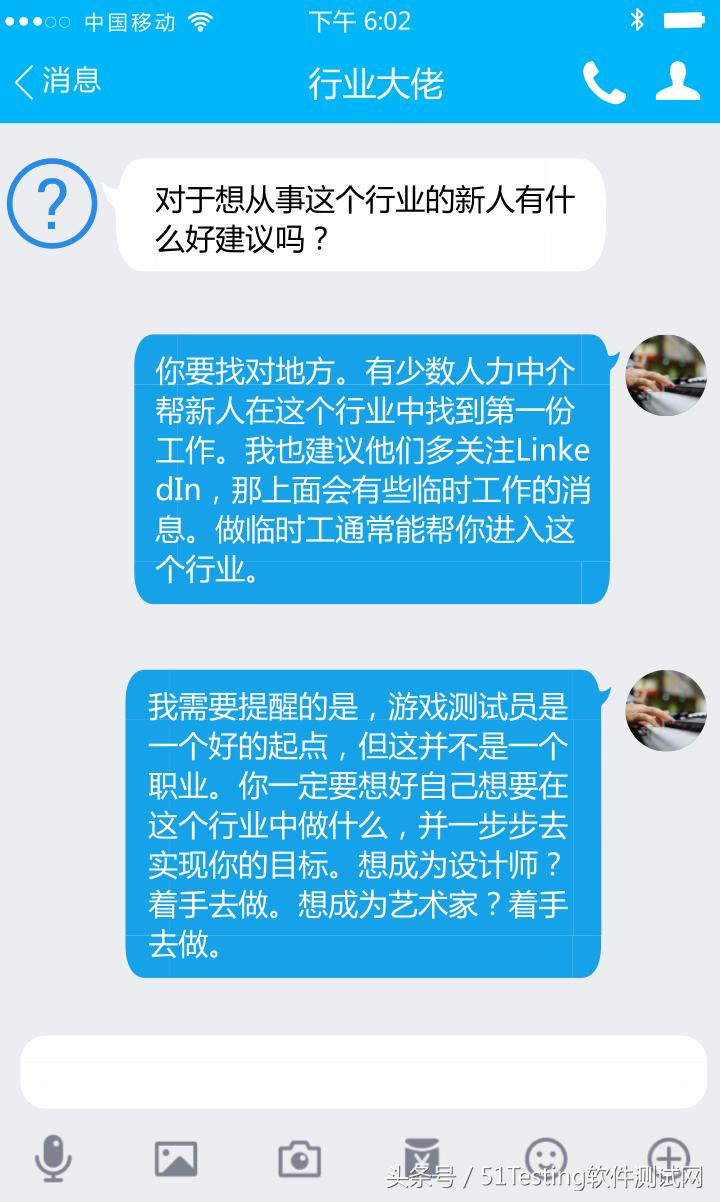Open the contact profile person icon
The image size is (720, 1202).
(678, 80)
